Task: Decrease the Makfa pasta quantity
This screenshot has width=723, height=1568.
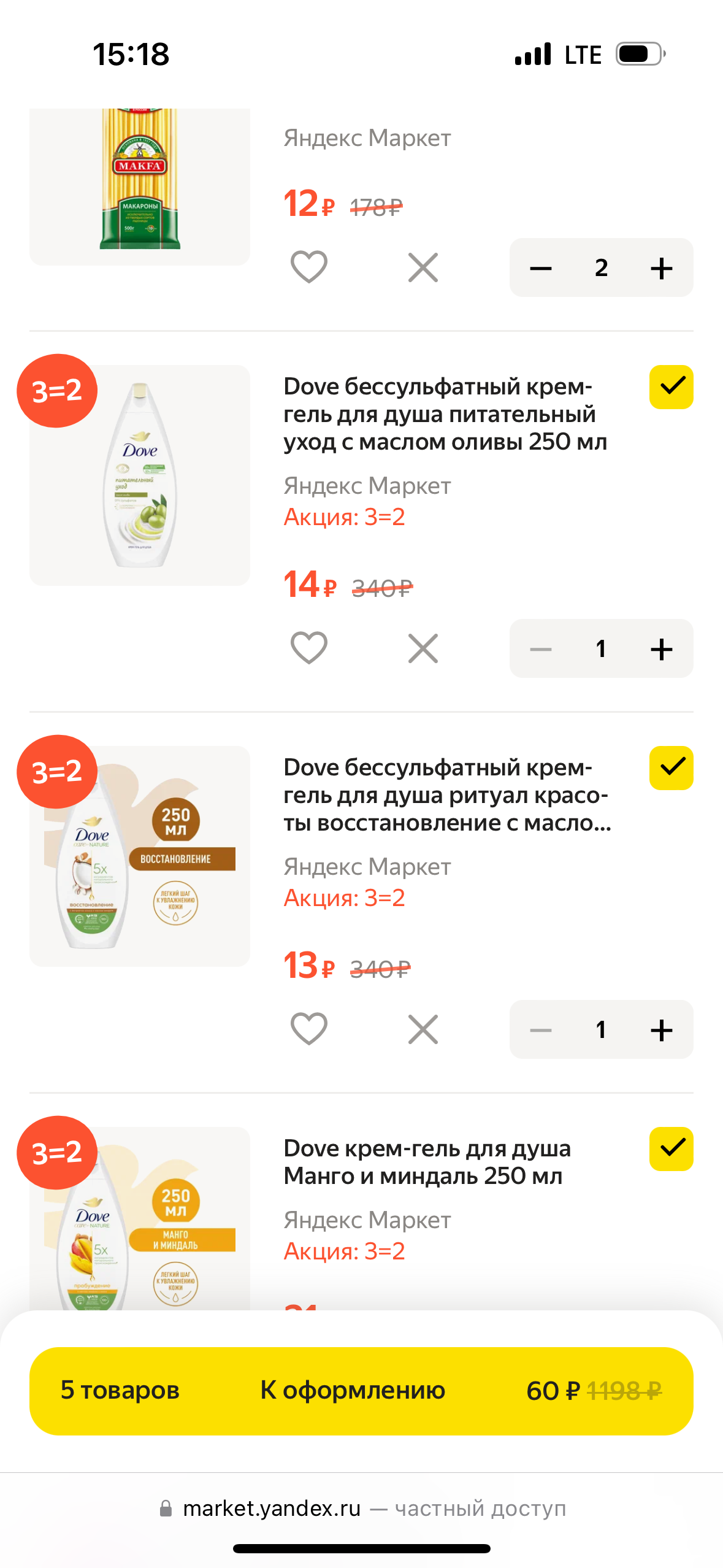Action: (x=541, y=268)
